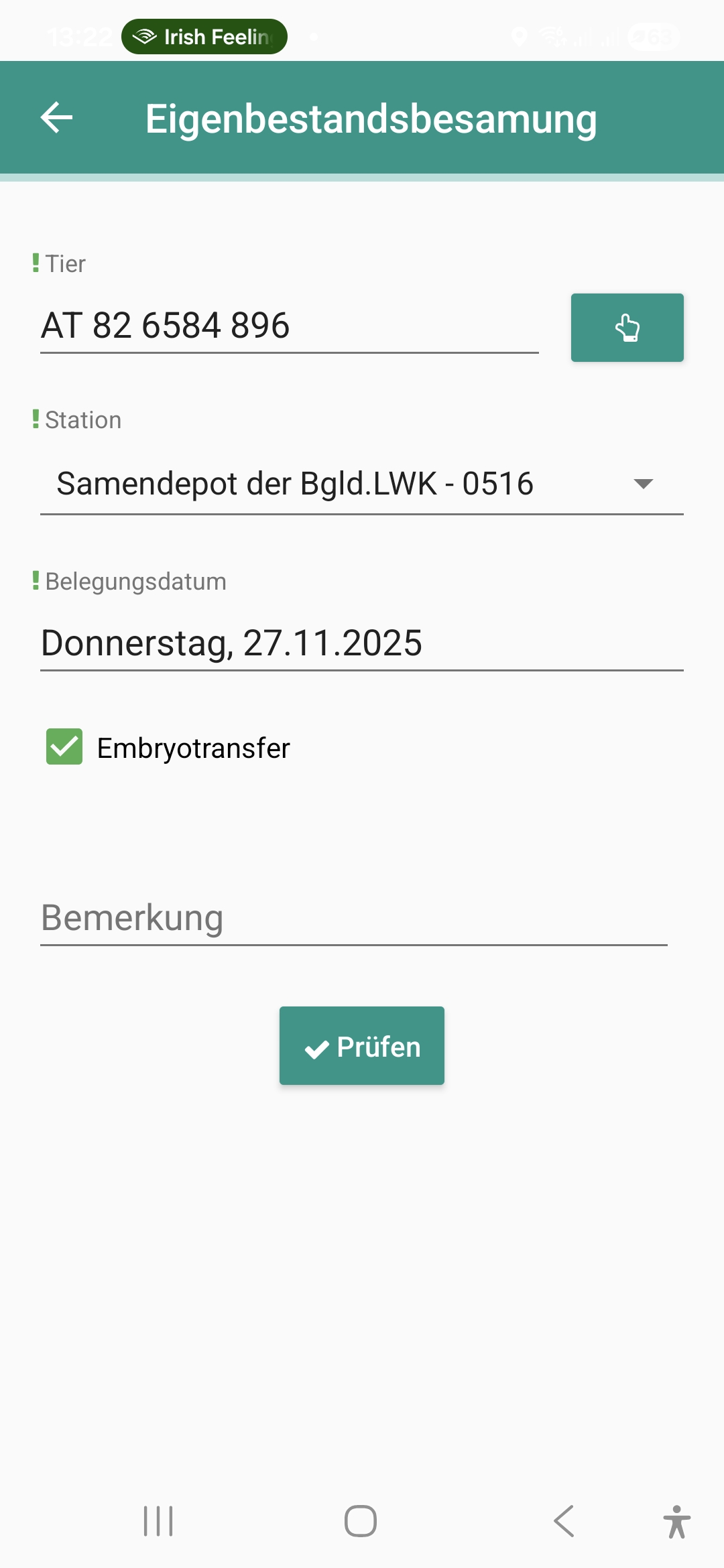
Task: Focus the Bemerkung text field
Action: click(354, 918)
